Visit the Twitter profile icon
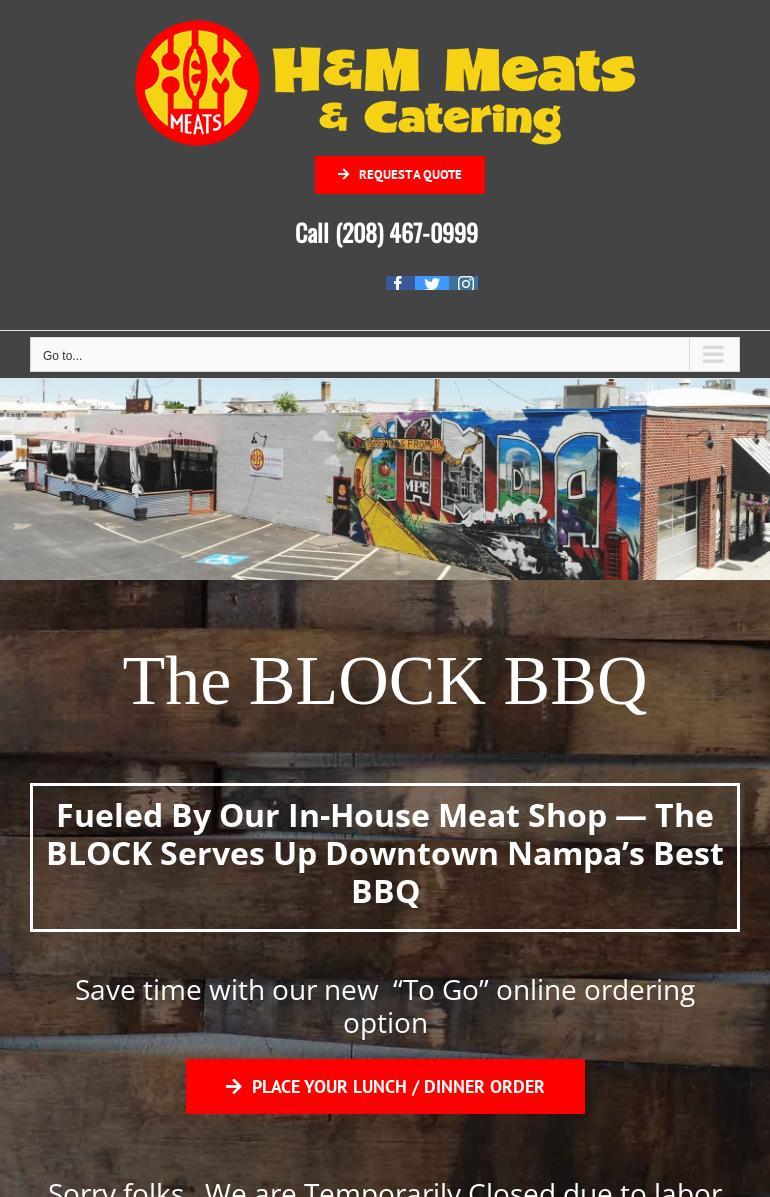 pos(432,283)
